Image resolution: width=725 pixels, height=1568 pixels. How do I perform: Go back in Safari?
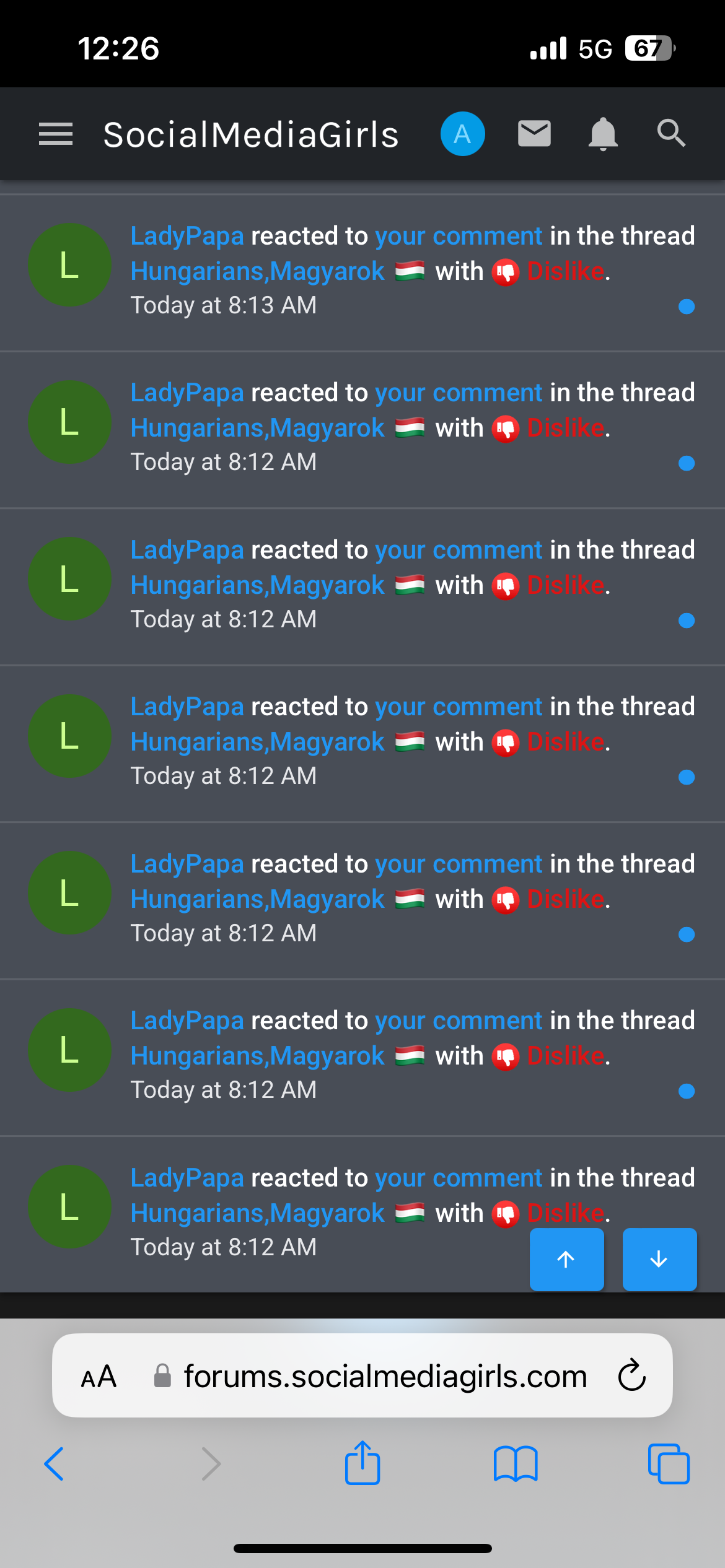pos(55,1464)
